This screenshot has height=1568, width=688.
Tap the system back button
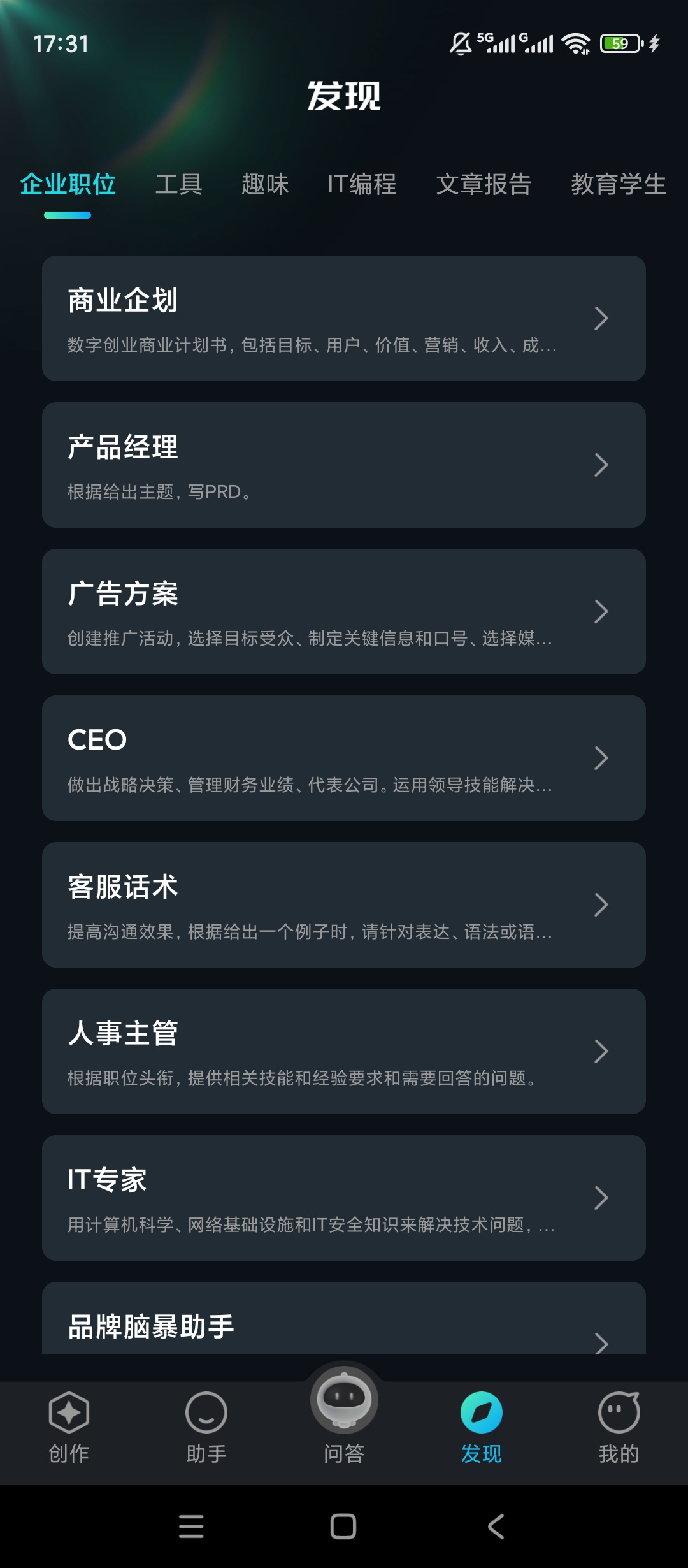(496, 1527)
